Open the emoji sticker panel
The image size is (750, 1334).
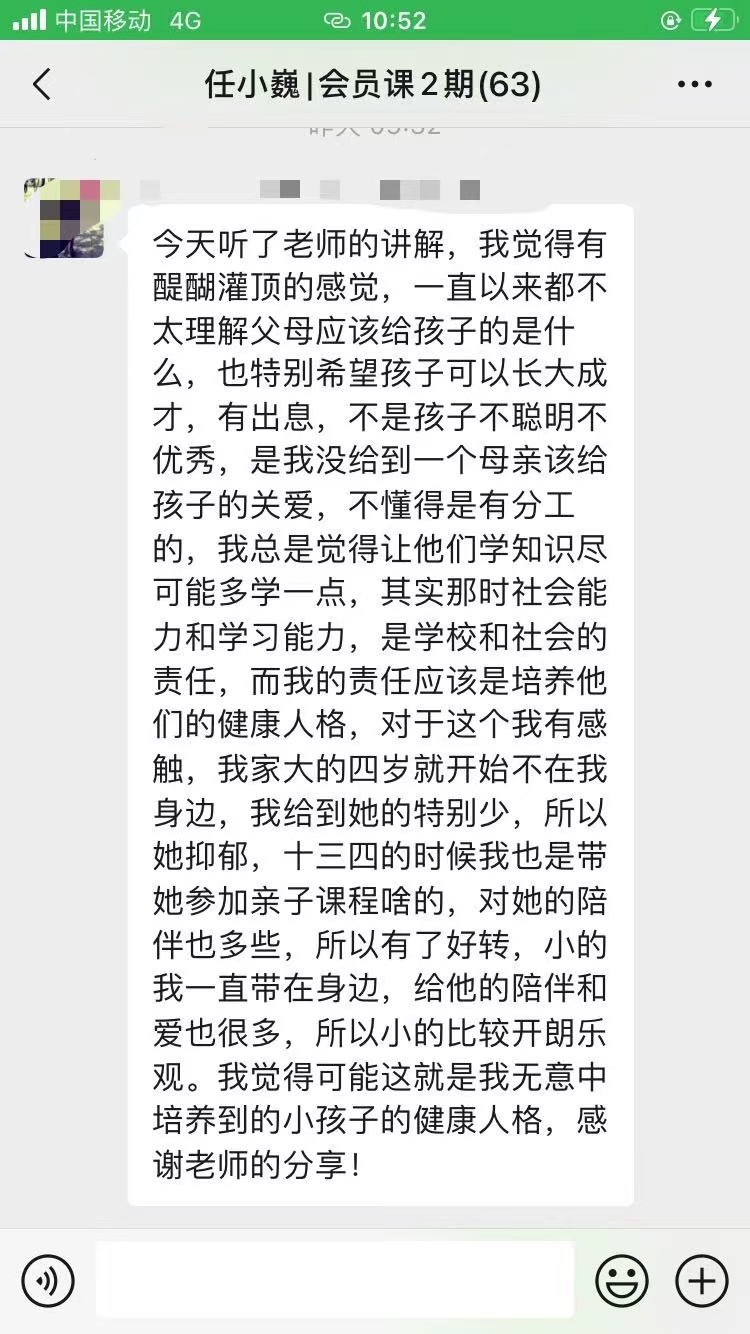click(x=622, y=1280)
